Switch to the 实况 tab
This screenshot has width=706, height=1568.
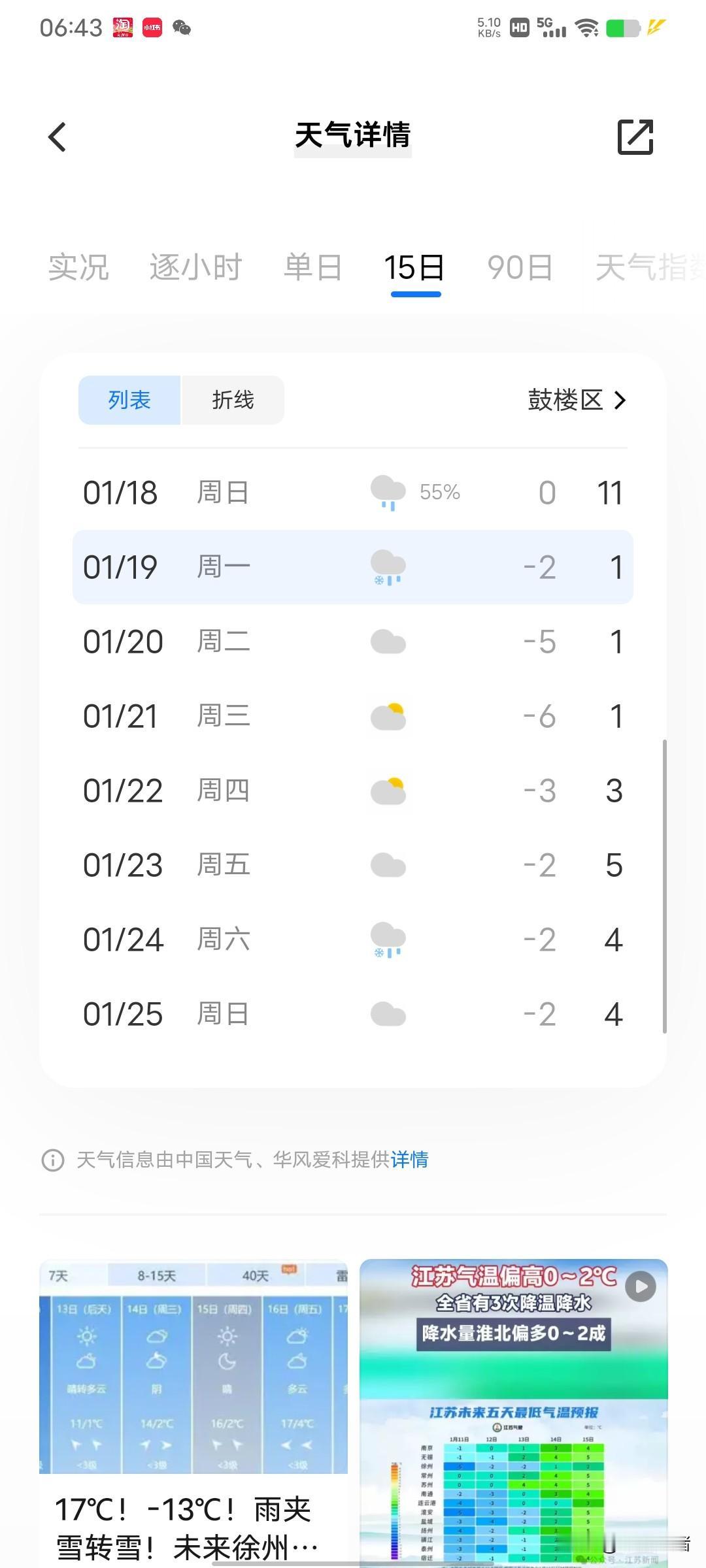(78, 267)
